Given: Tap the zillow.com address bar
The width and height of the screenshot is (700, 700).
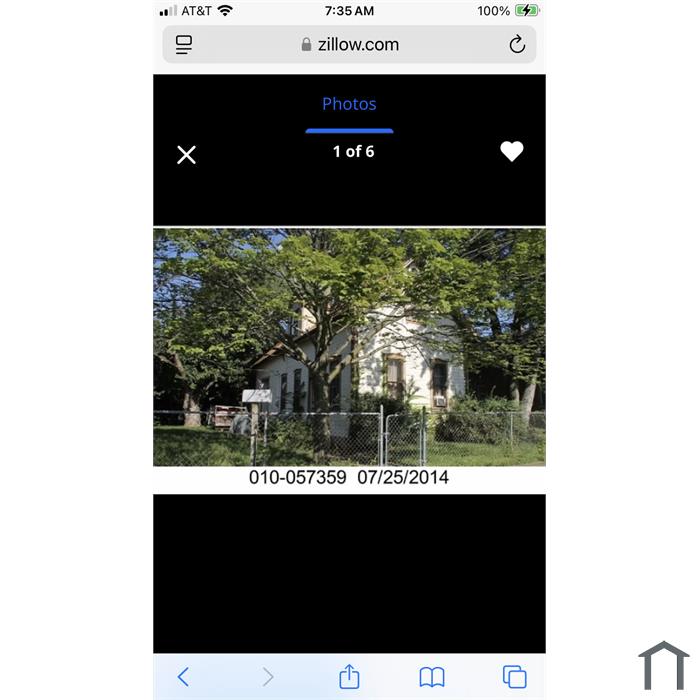Looking at the screenshot, I should (x=350, y=44).
